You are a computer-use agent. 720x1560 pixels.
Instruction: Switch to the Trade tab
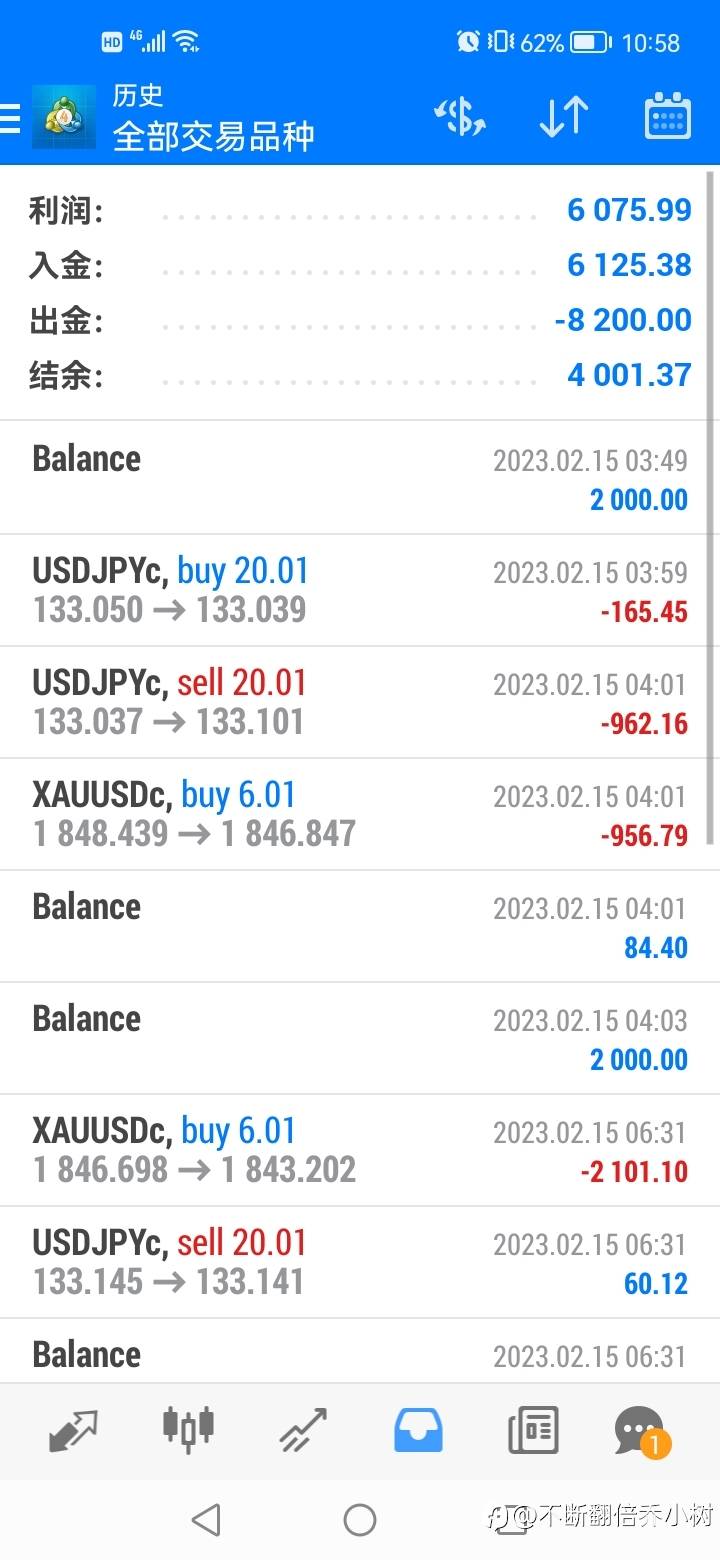click(x=303, y=1430)
